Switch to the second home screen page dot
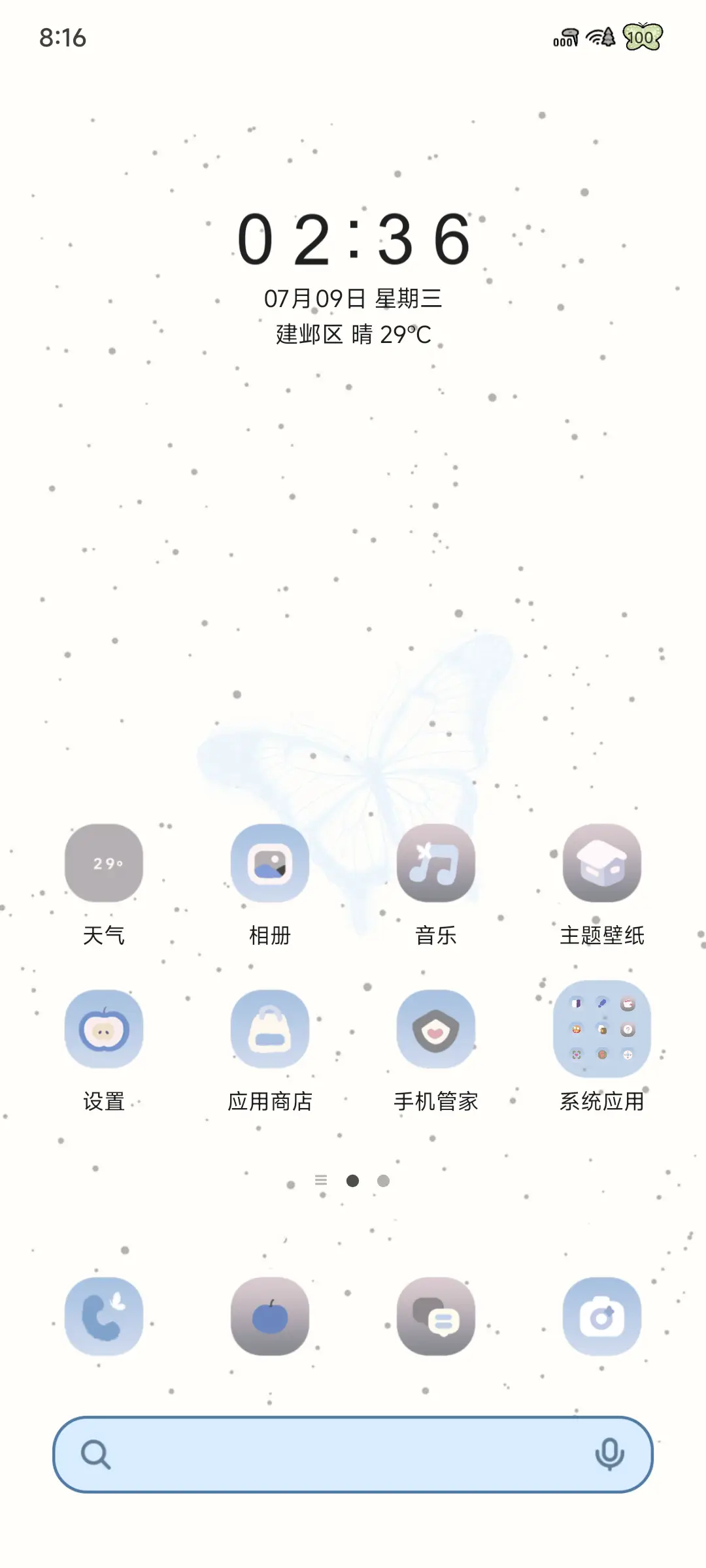Image resolution: width=706 pixels, height=1568 pixels. [382, 1181]
